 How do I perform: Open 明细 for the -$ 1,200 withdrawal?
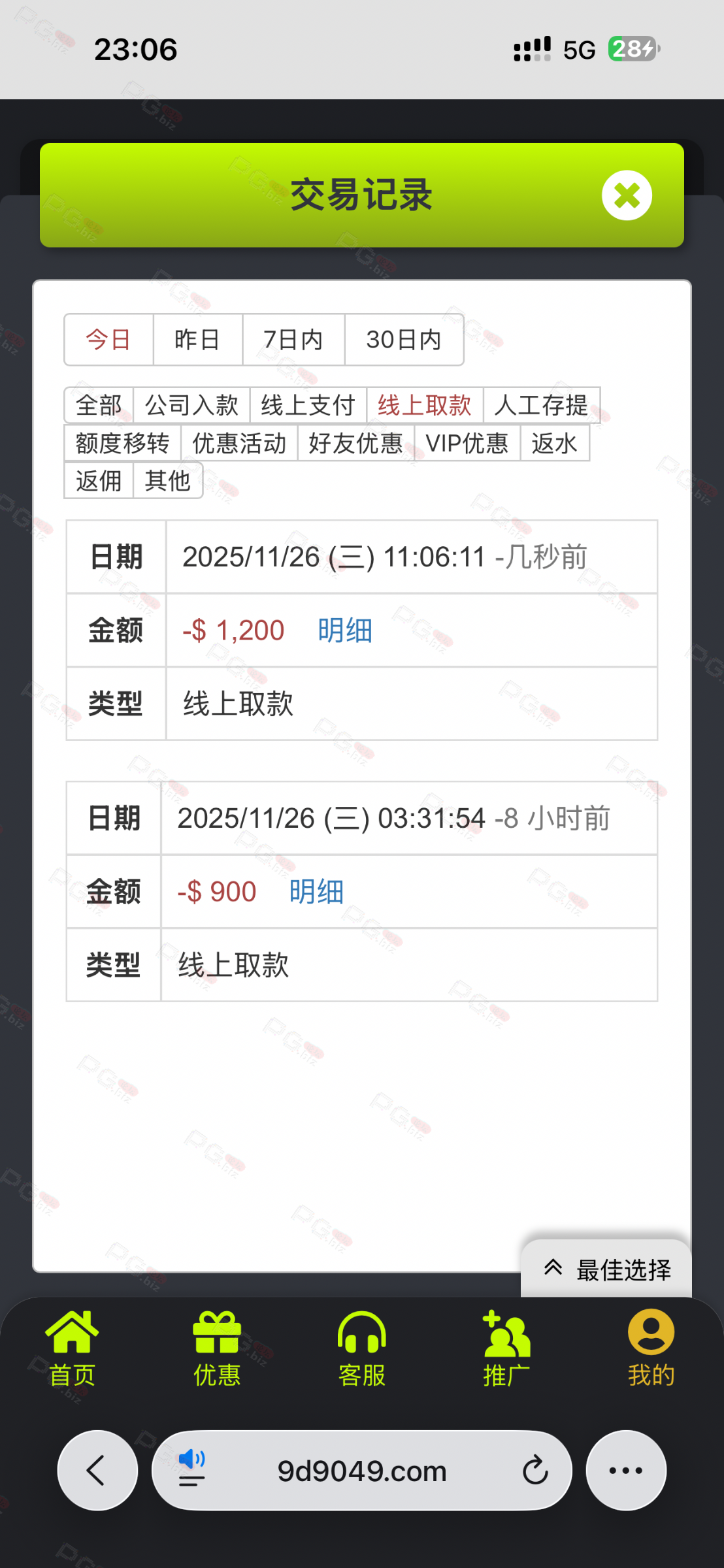(x=345, y=630)
